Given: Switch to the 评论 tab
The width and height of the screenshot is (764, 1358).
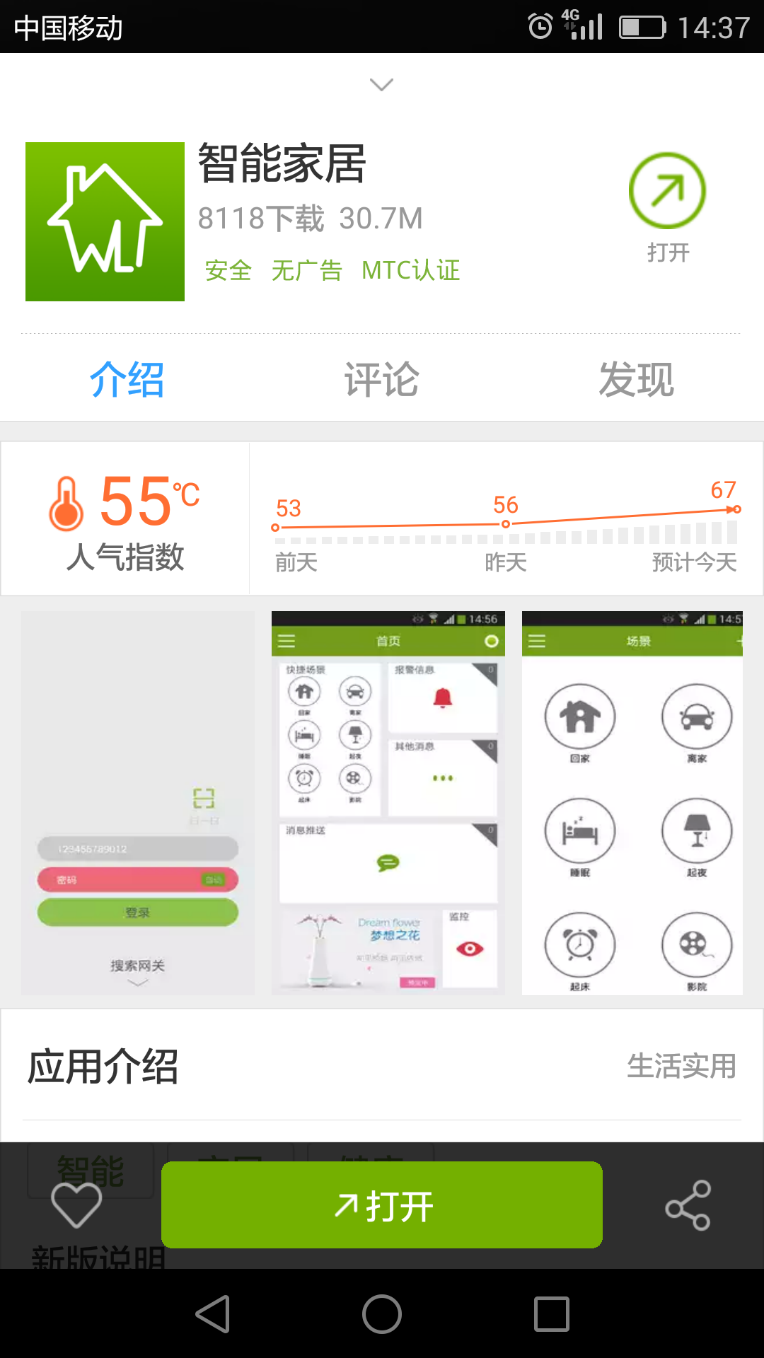Looking at the screenshot, I should pos(381,380).
